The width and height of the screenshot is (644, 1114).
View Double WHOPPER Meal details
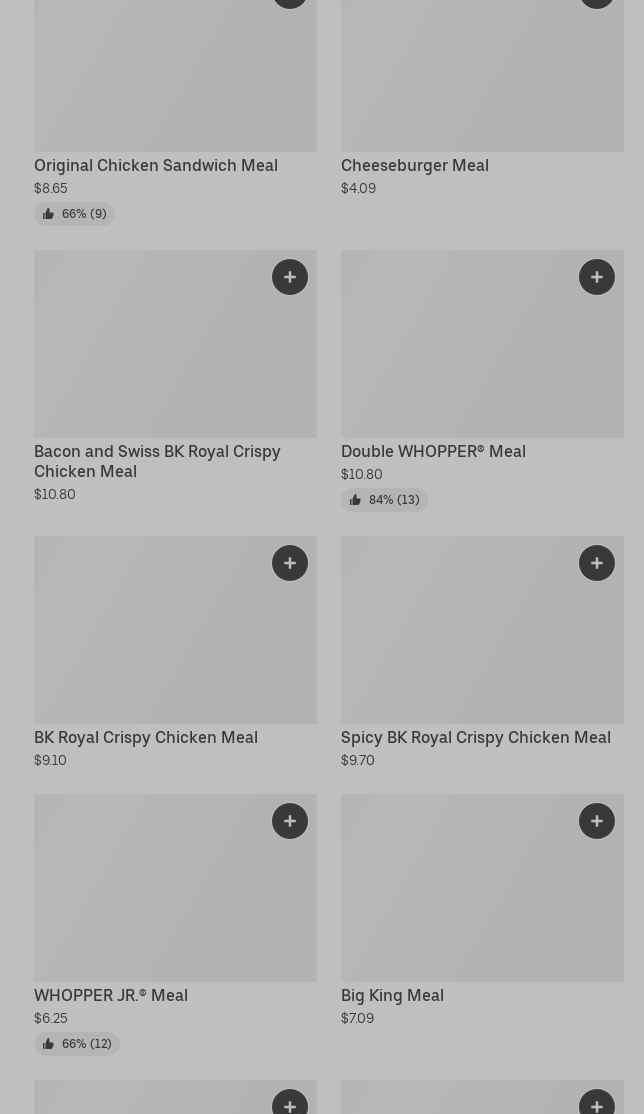433,451
